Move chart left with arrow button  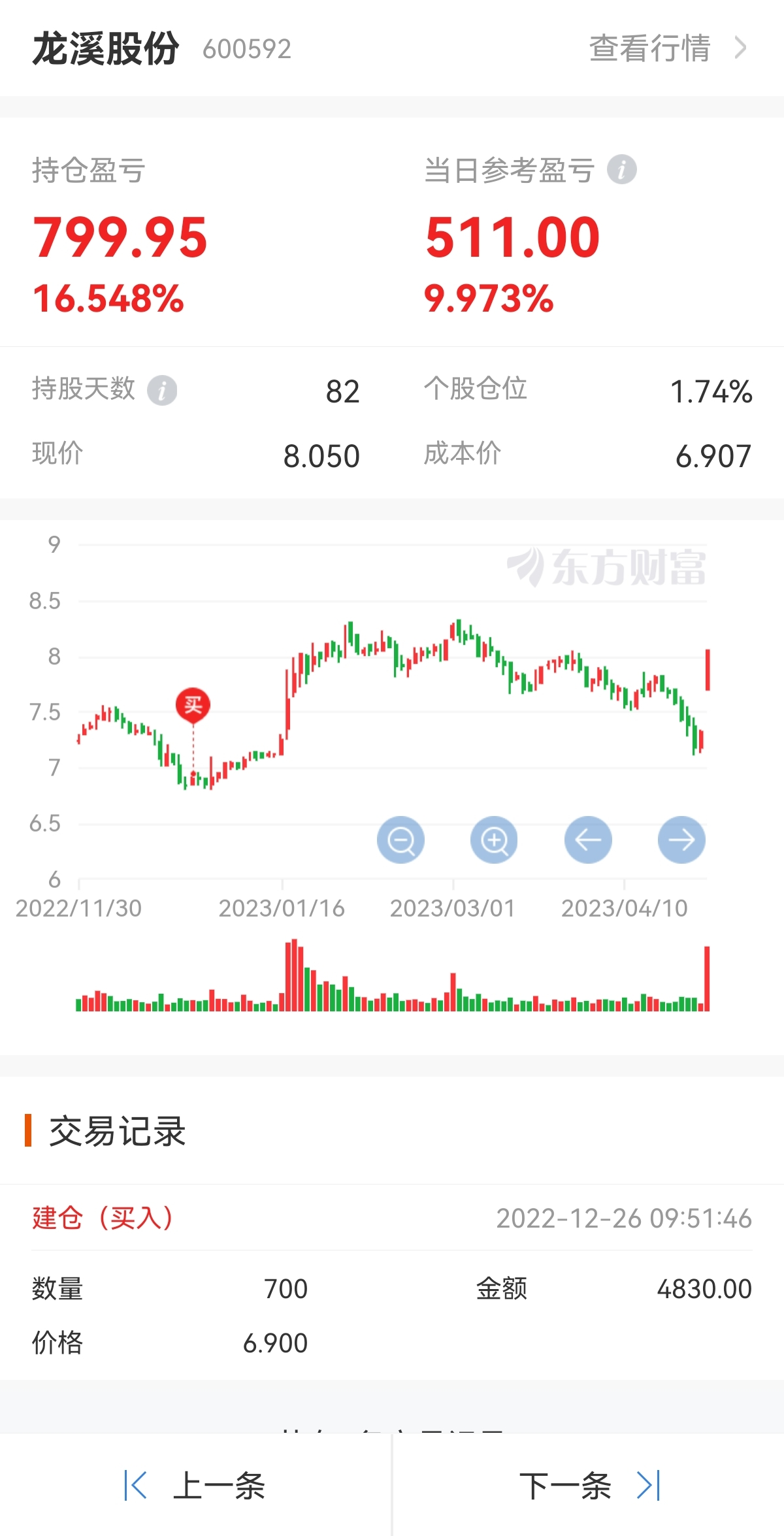click(588, 840)
